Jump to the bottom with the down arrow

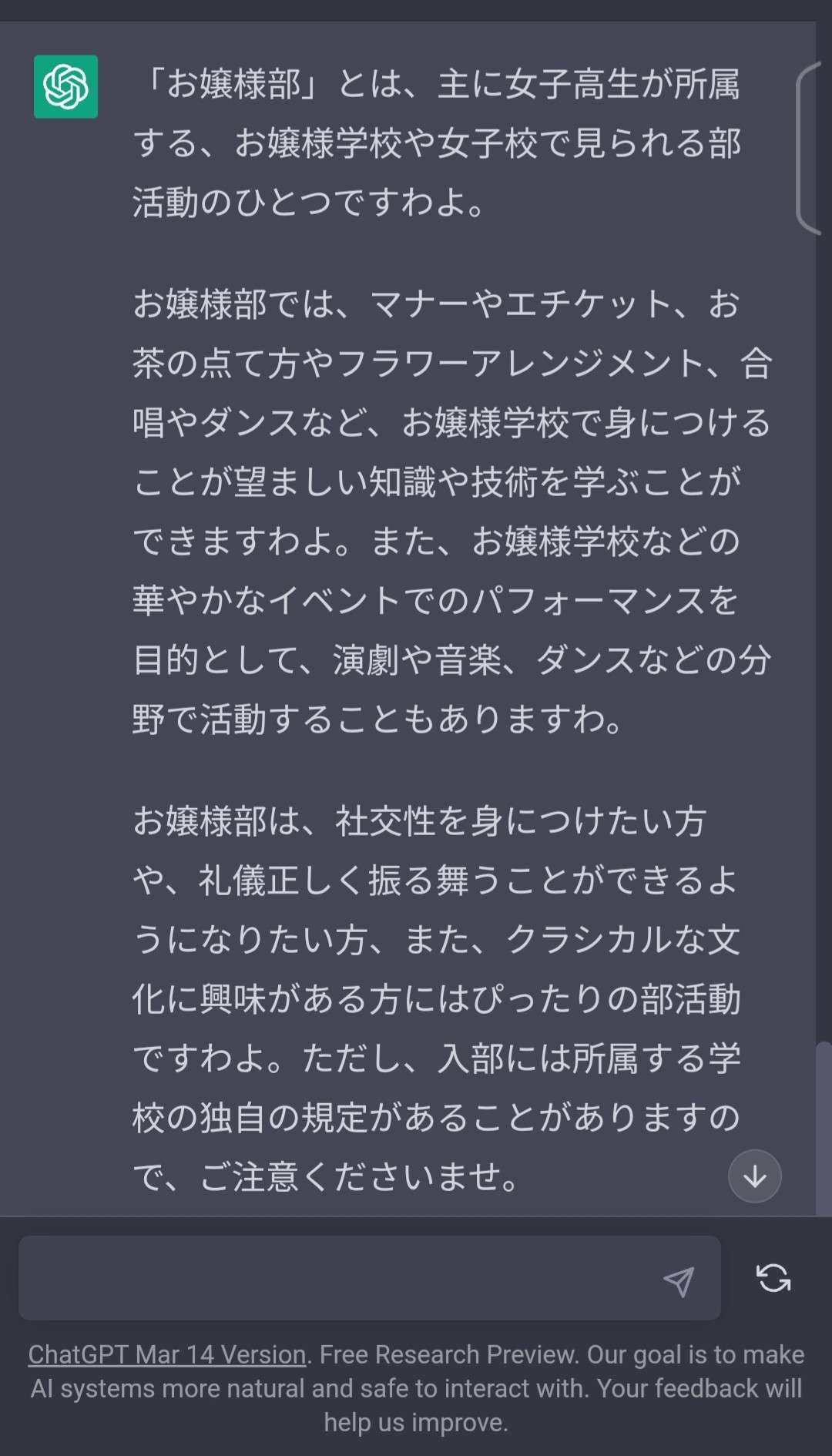[x=755, y=1176]
